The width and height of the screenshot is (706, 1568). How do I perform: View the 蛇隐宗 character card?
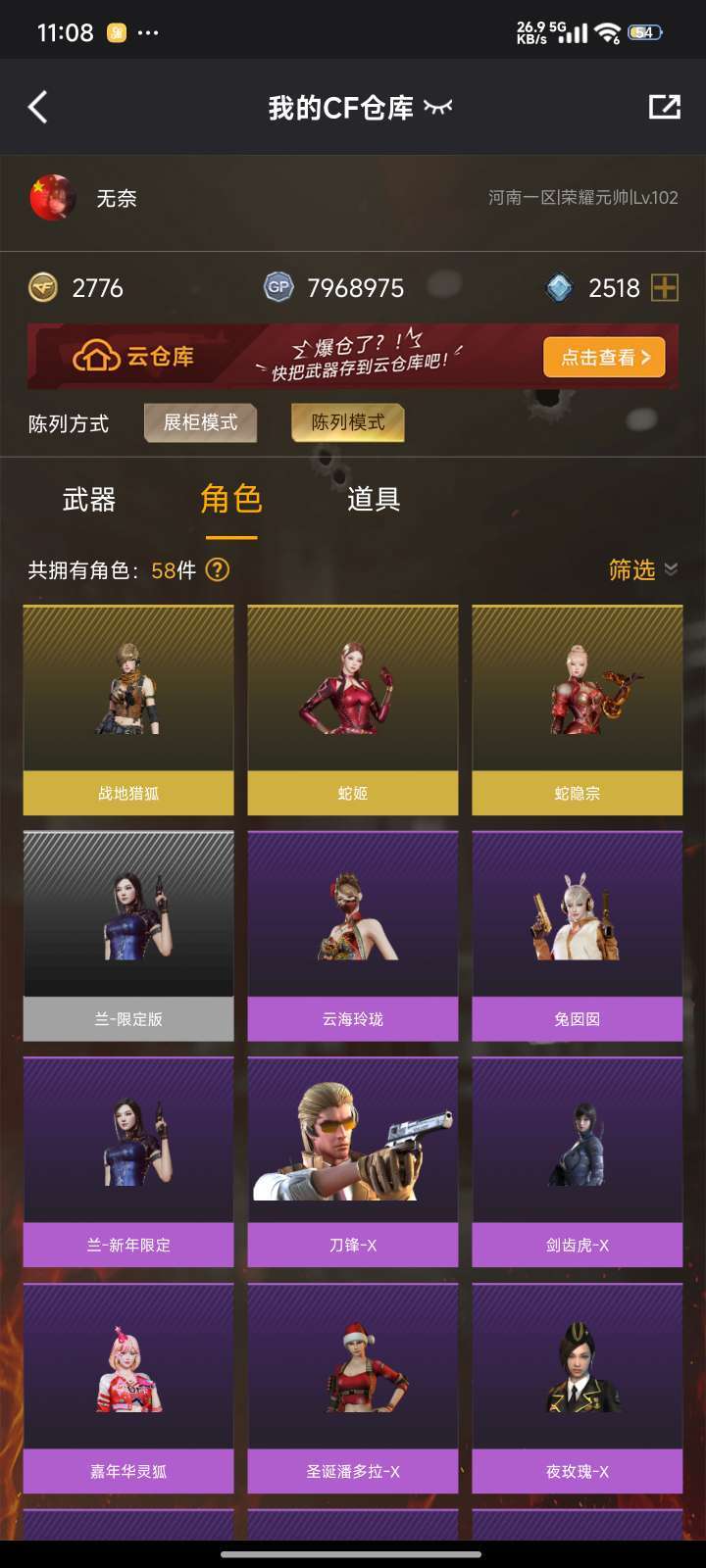pos(578,710)
